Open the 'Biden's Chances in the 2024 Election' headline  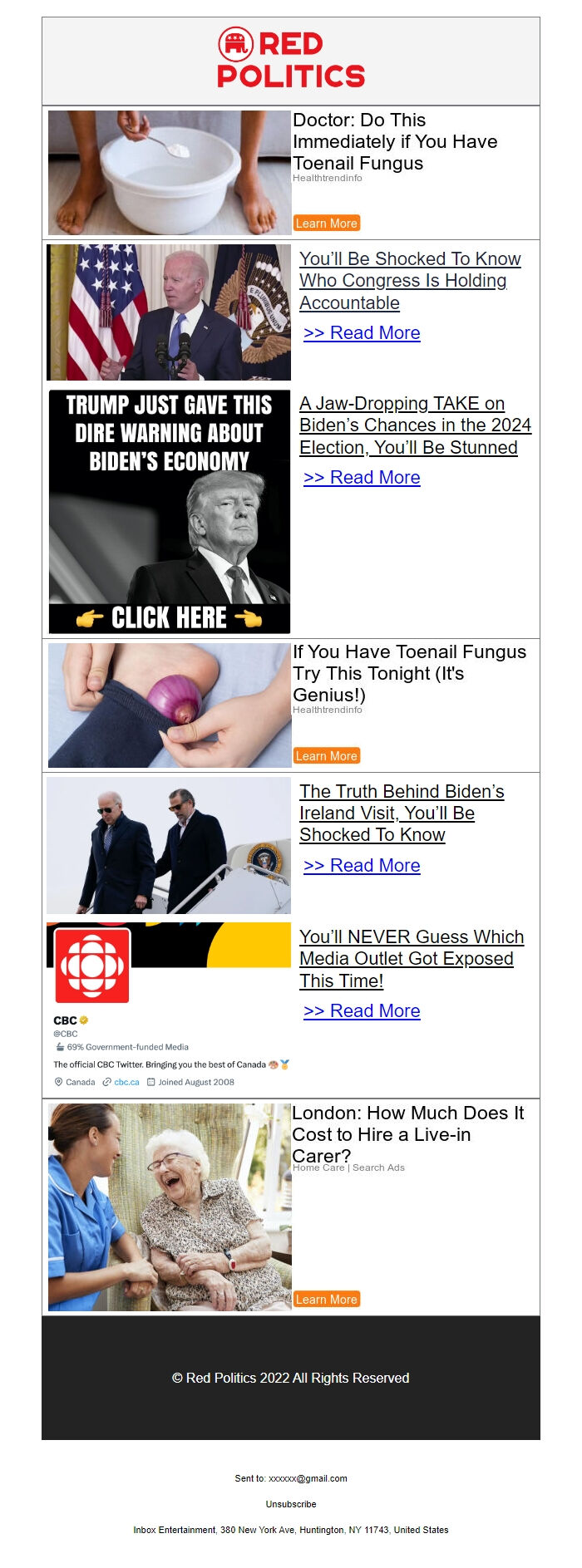[x=414, y=425]
